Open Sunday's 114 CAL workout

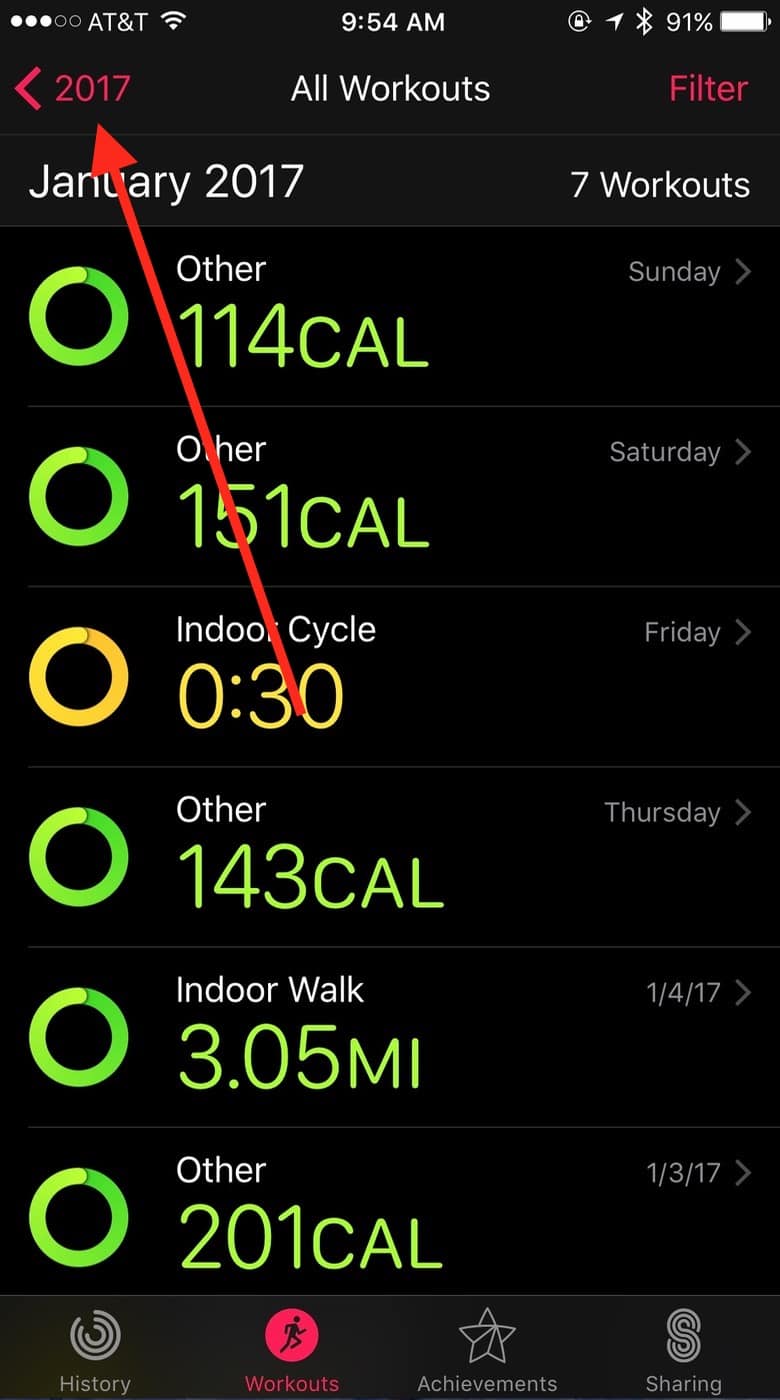pos(390,317)
